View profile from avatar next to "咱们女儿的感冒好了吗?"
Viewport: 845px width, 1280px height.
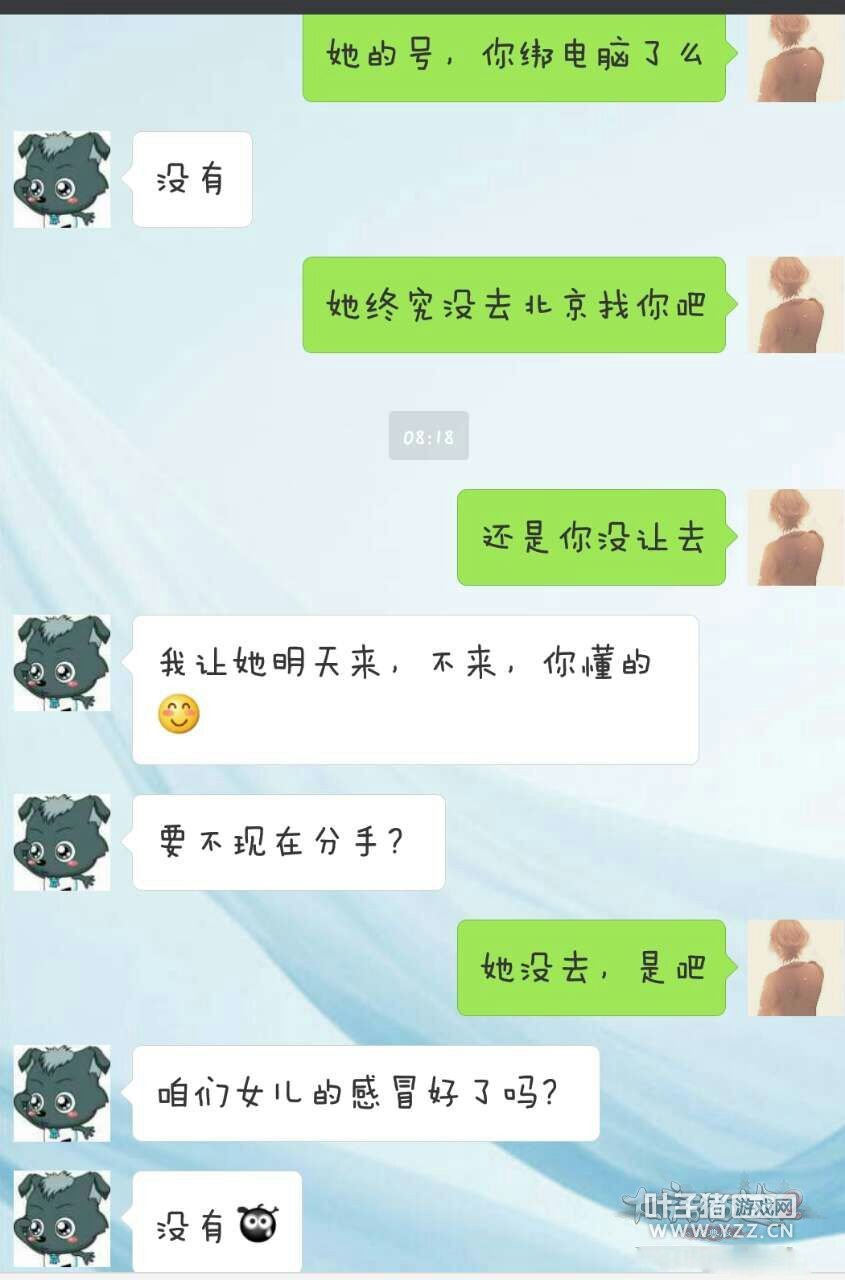click(62, 1093)
